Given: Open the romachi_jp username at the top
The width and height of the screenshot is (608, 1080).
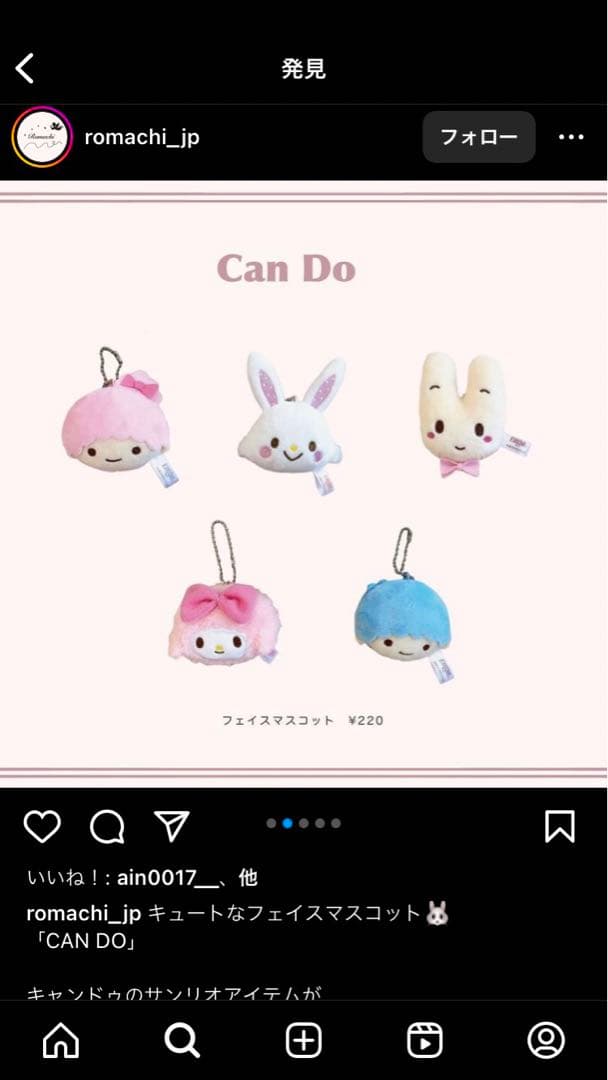Looking at the screenshot, I should tap(141, 138).
